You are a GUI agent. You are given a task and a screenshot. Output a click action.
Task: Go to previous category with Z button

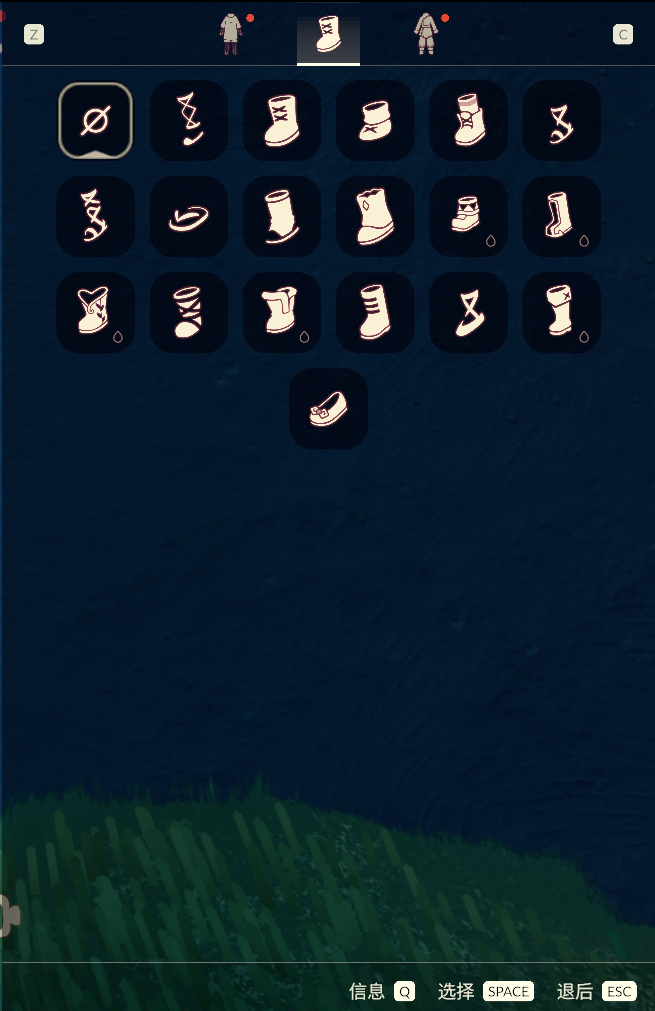pyautogui.click(x=34, y=35)
